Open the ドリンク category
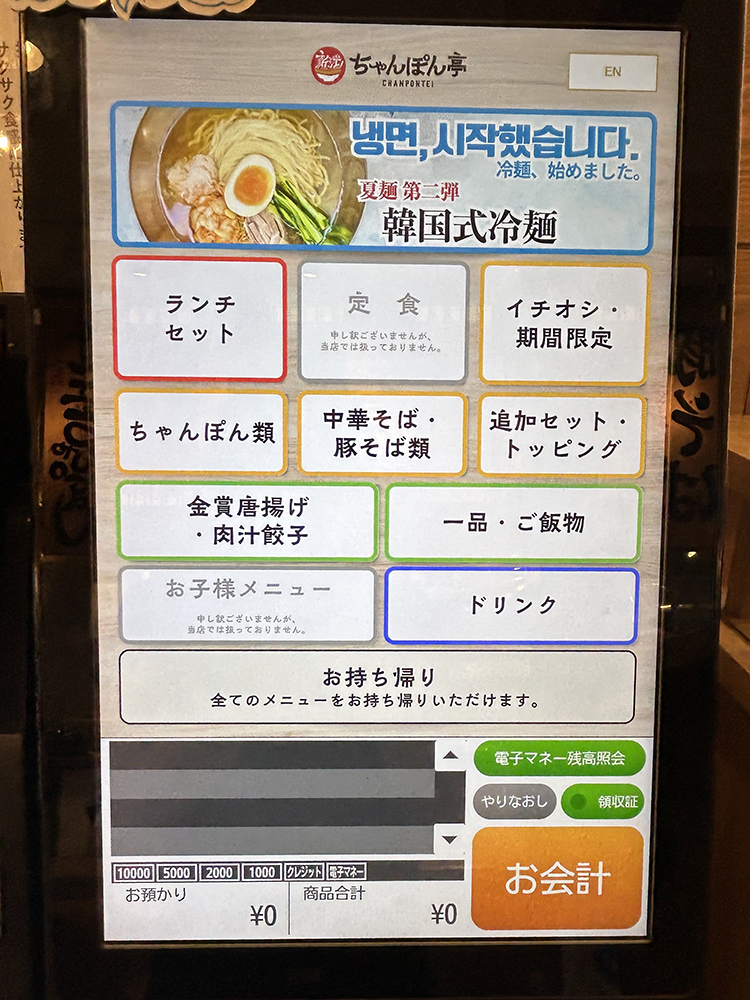The image size is (750, 1000). click(512, 605)
